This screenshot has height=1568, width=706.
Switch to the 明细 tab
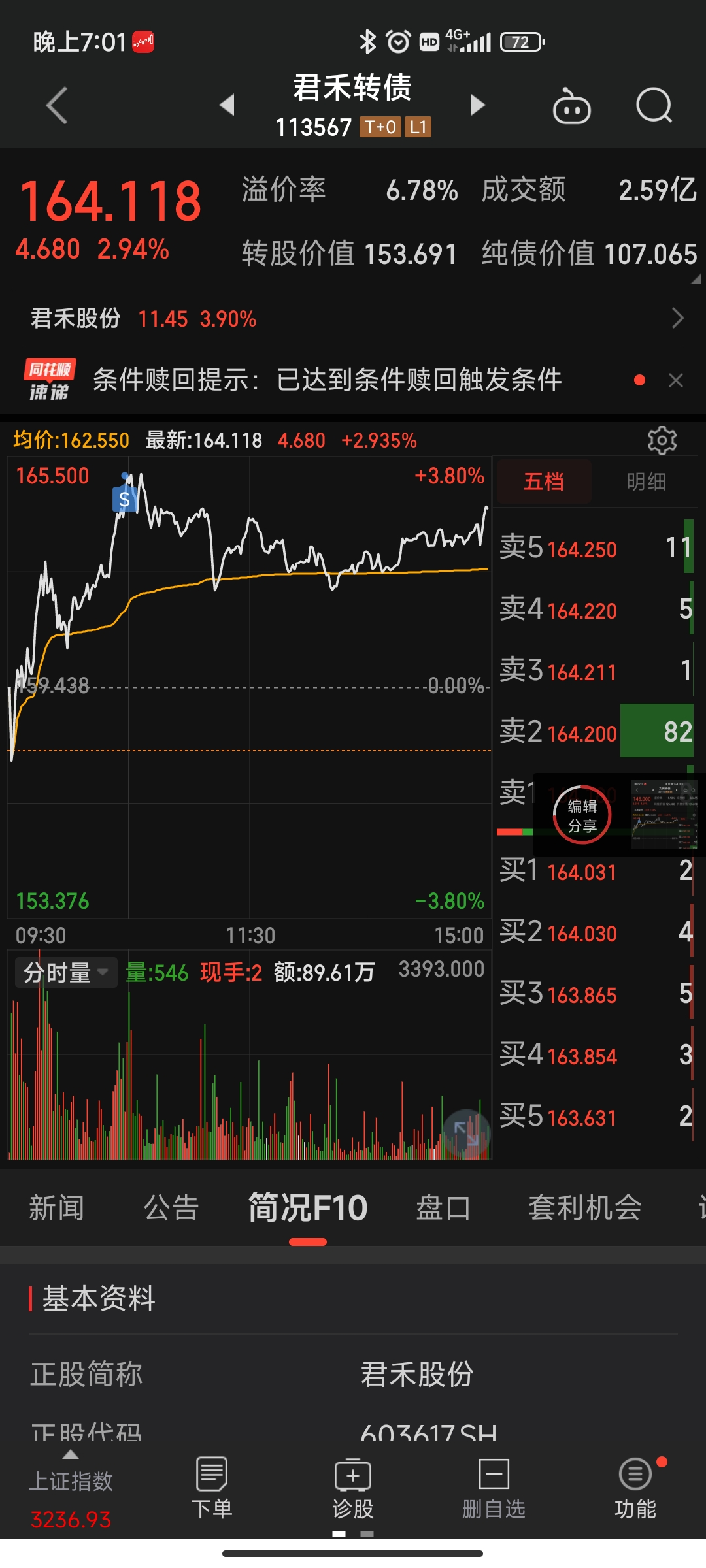pos(646,482)
